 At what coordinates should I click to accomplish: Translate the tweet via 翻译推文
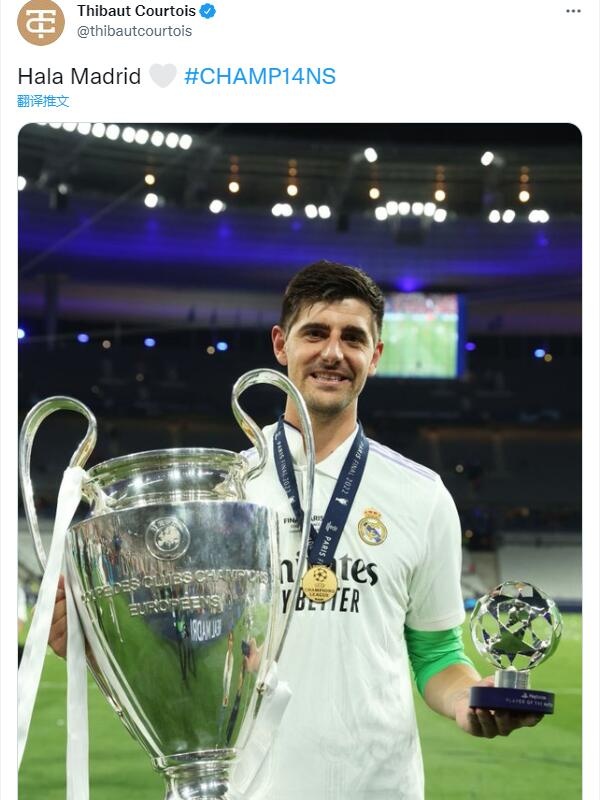tap(43, 101)
